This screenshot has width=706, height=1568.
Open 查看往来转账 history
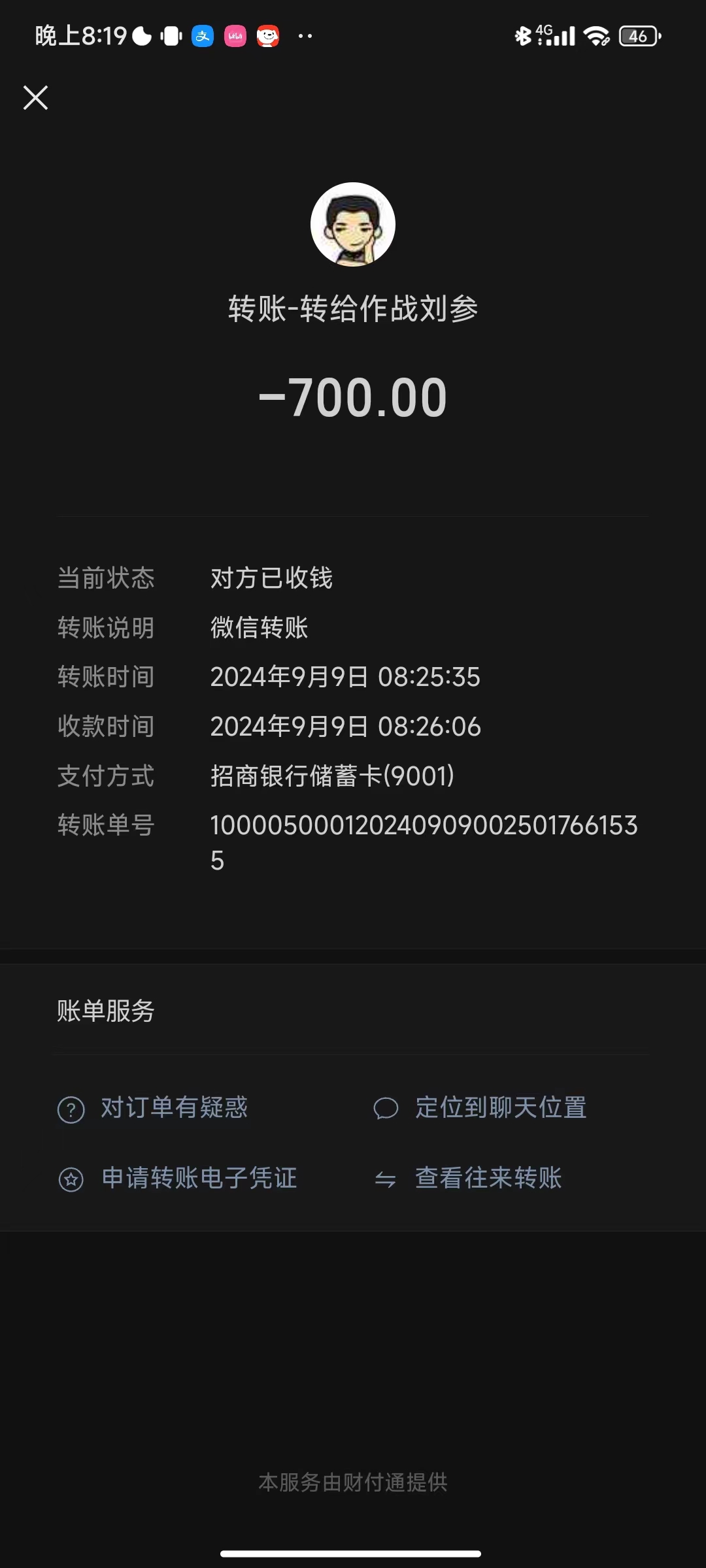[467, 1179]
